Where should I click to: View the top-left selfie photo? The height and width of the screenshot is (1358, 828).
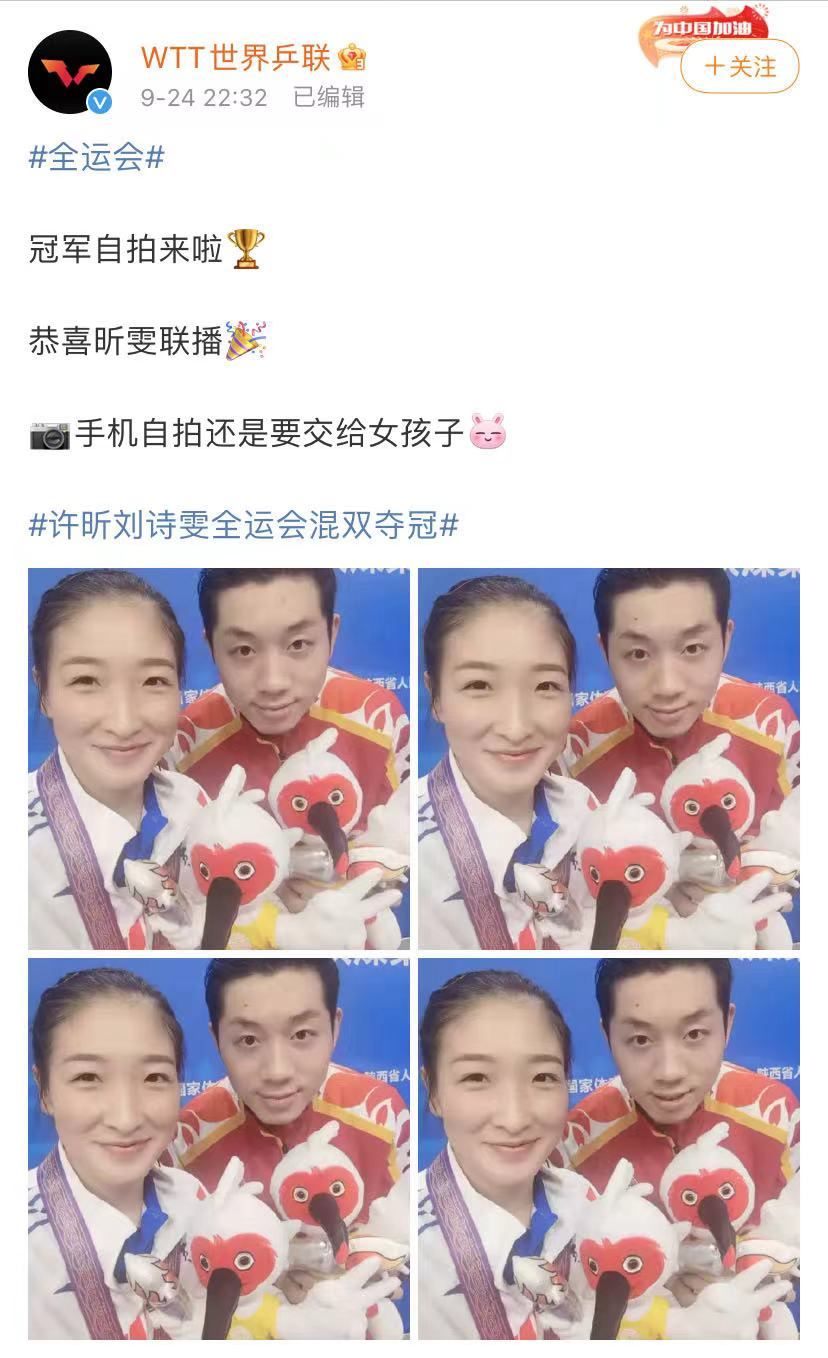coord(219,758)
